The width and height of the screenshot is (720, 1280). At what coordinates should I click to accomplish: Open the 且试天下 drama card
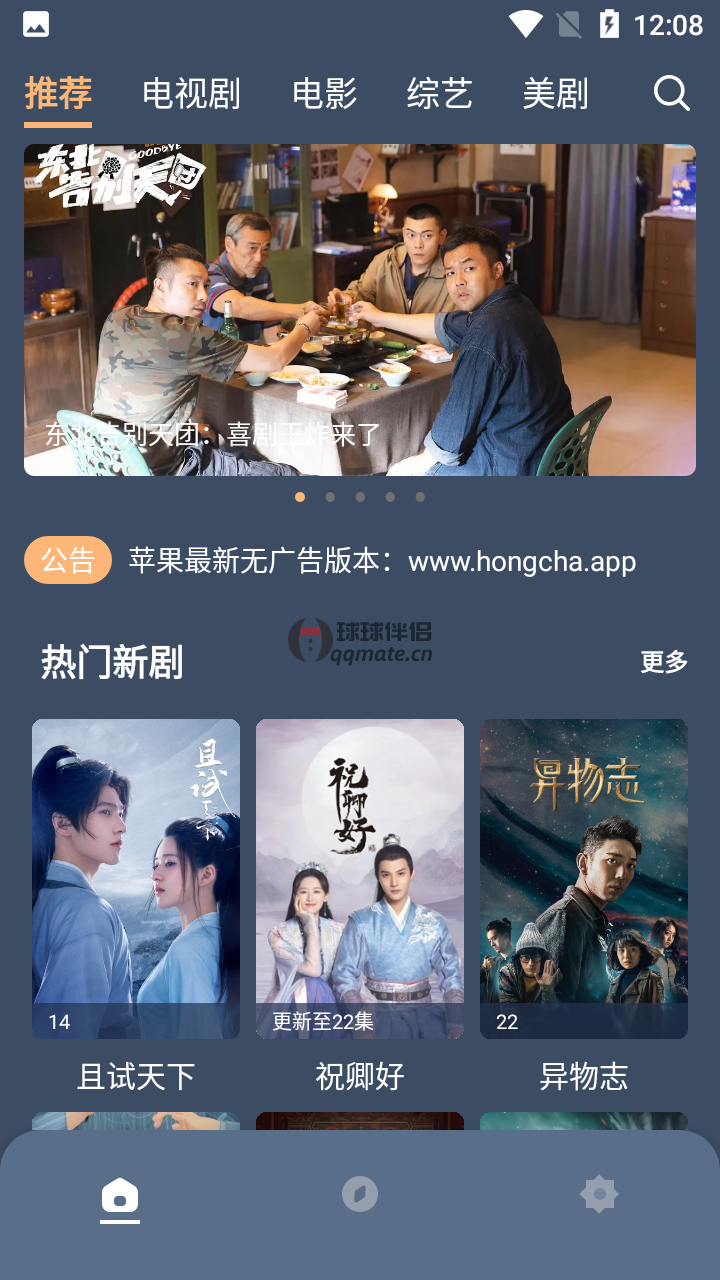pyautogui.click(x=136, y=878)
